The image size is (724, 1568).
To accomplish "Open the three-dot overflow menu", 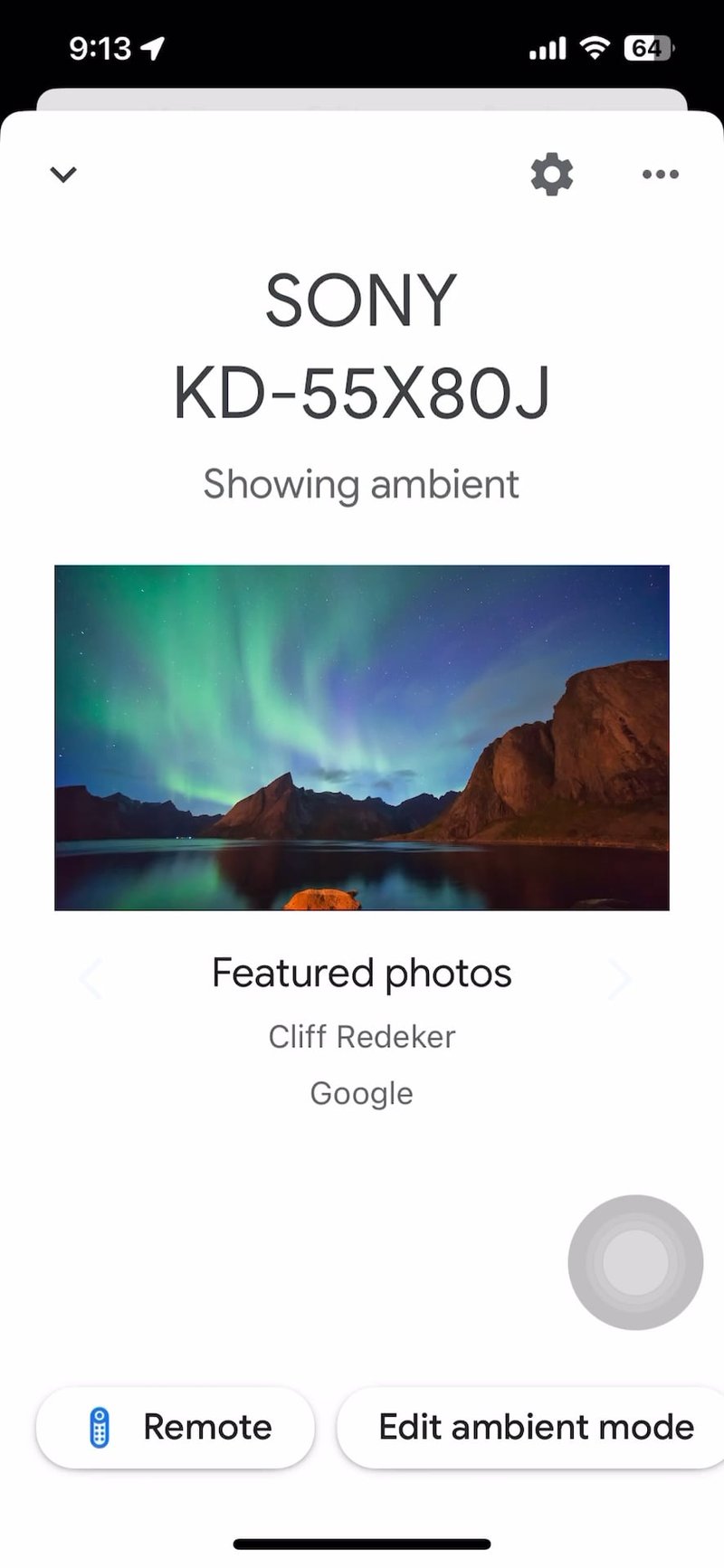I will point(660,175).
